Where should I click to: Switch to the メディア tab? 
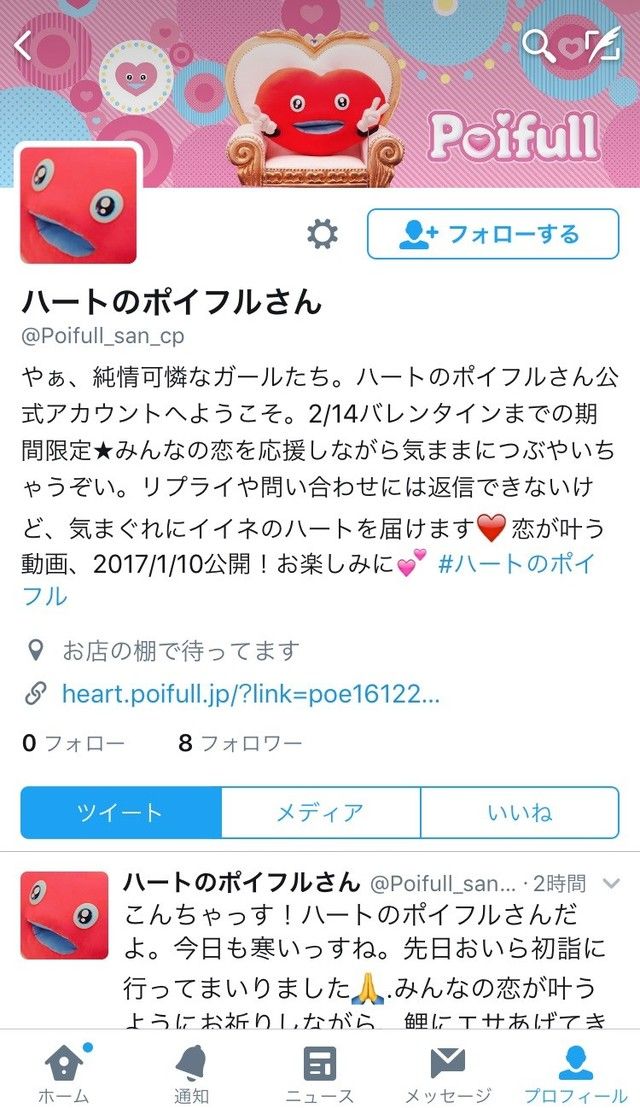coord(320,812)
